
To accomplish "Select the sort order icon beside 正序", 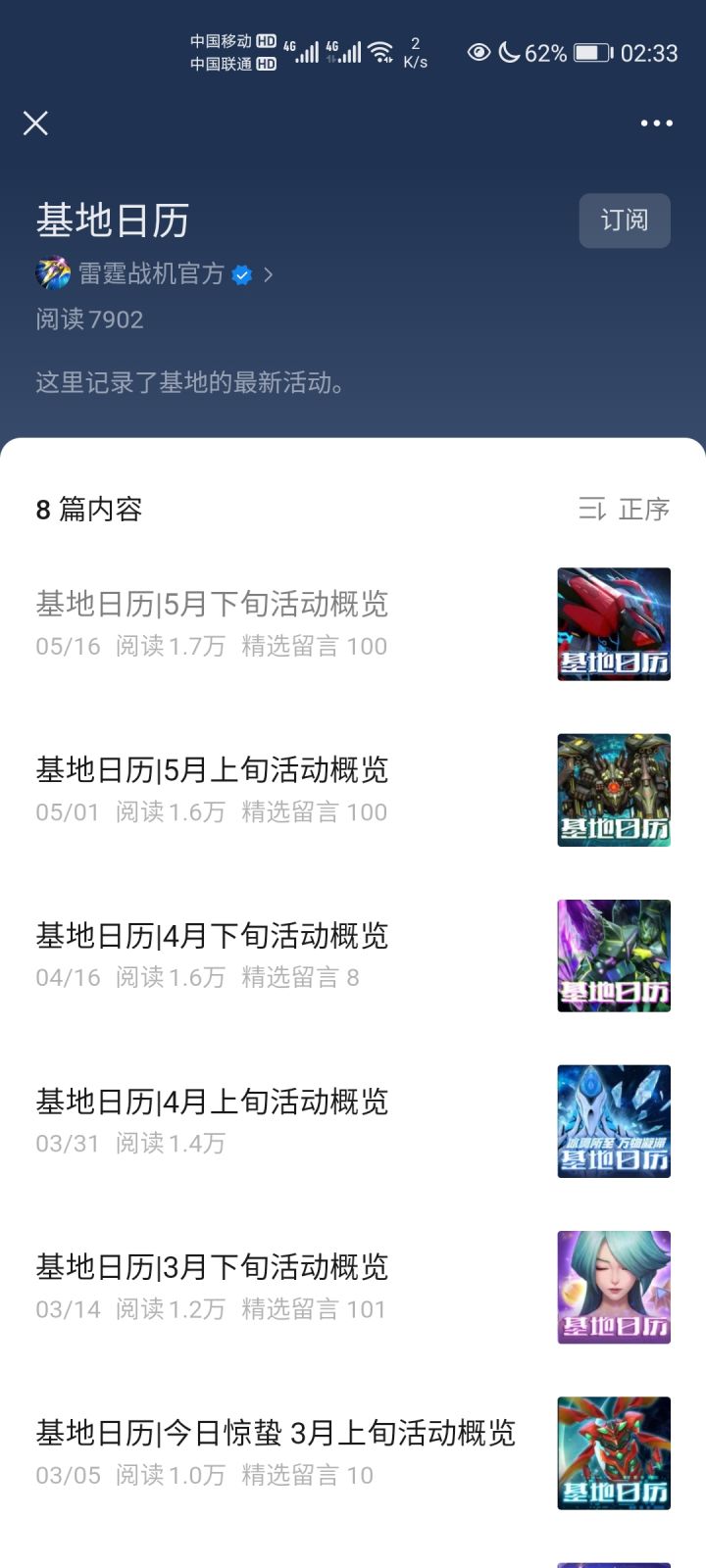I will (x=588, y=509).
